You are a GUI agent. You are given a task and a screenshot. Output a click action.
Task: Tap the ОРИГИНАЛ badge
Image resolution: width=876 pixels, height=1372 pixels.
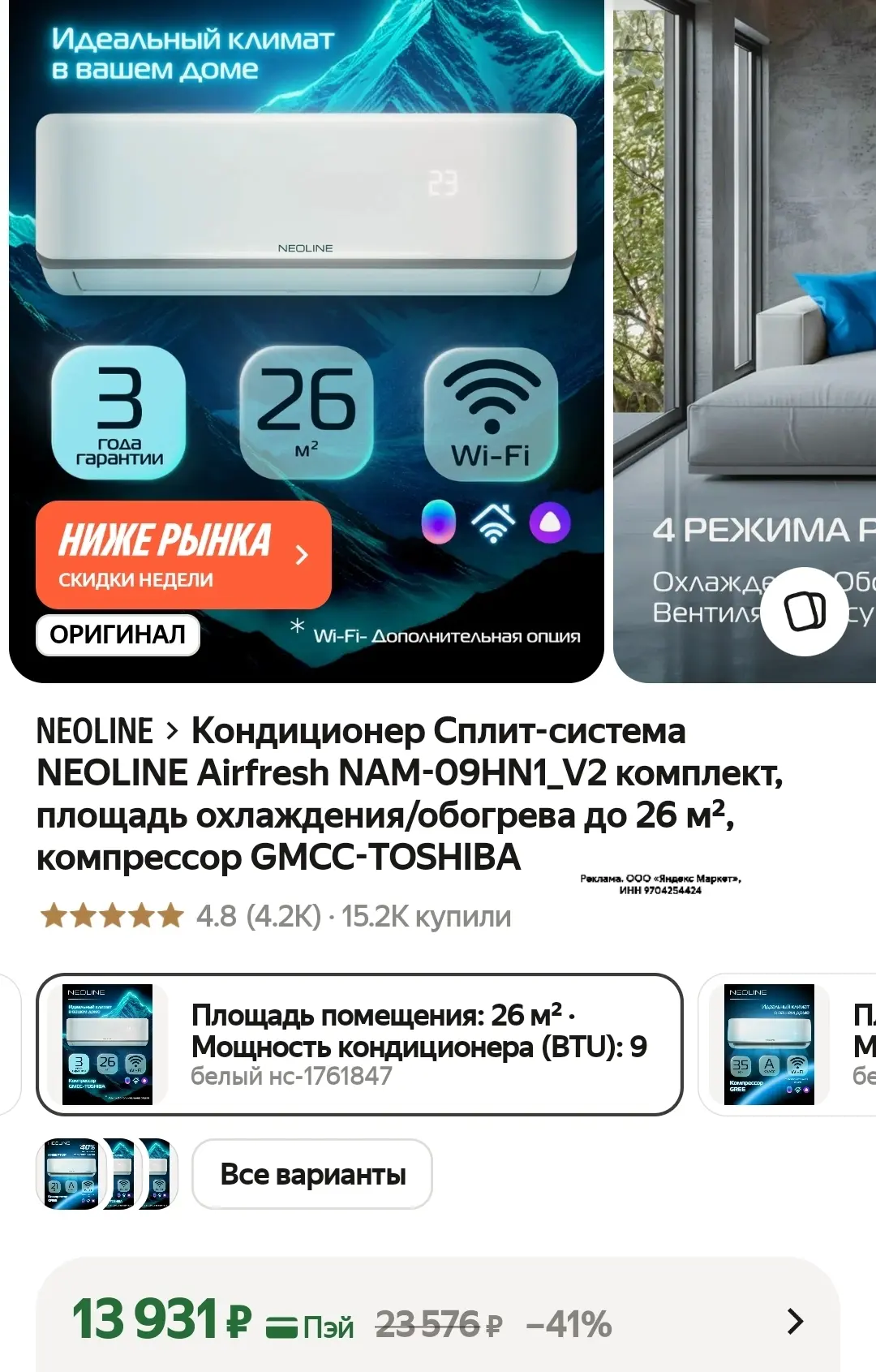point(118,634)
